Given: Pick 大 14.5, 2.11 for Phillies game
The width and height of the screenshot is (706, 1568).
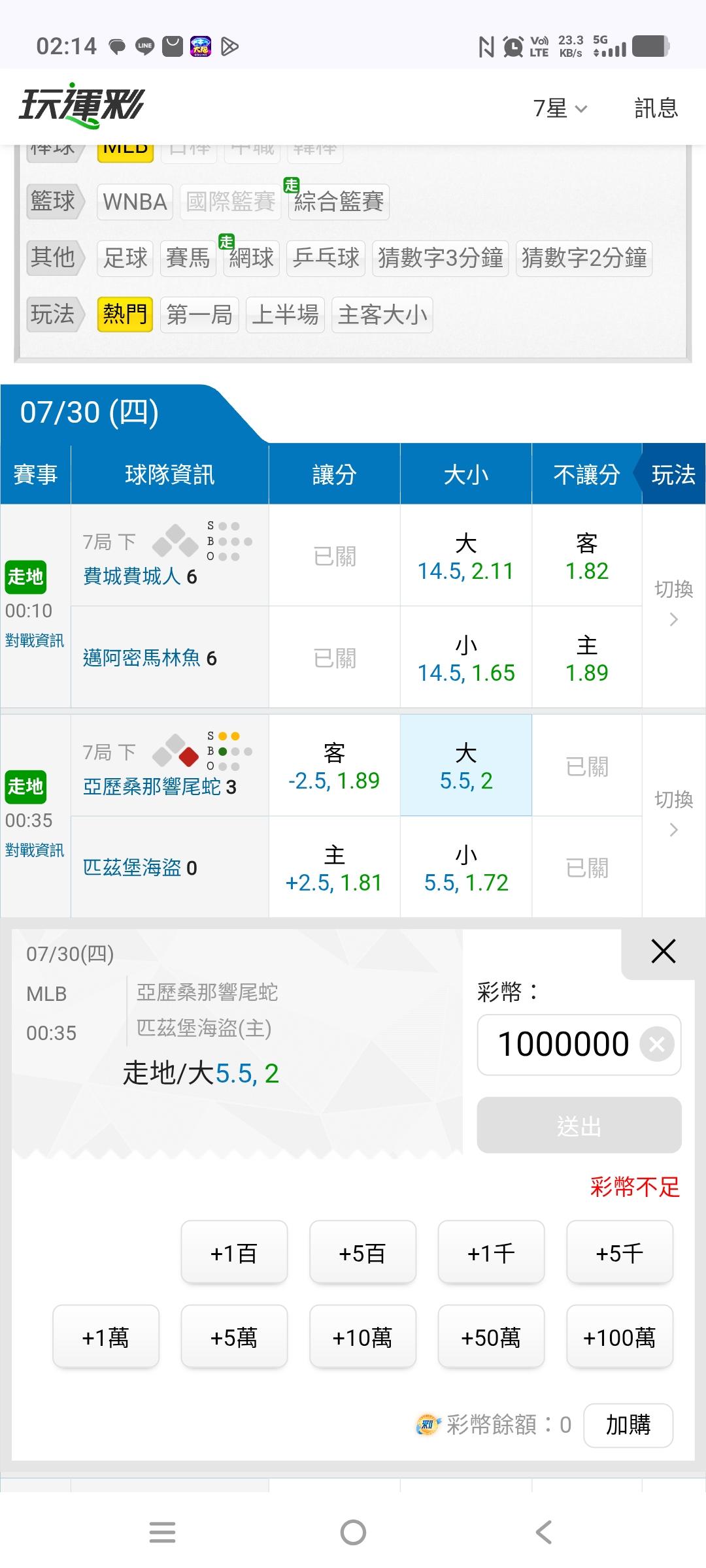Looking at the screenshot, I should [x=465, y=556].
